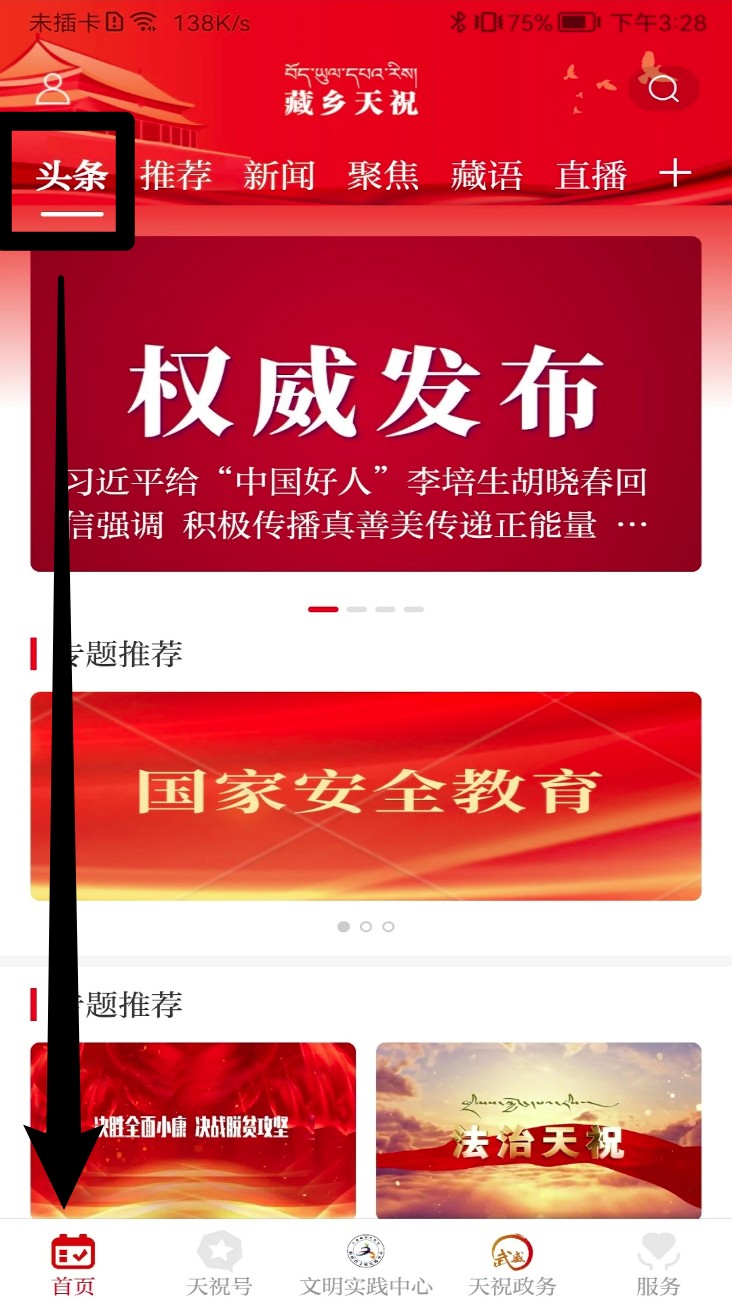Switch to the 新闻 tab
This screenshot has width=732, height=1304.
(279, 176)
